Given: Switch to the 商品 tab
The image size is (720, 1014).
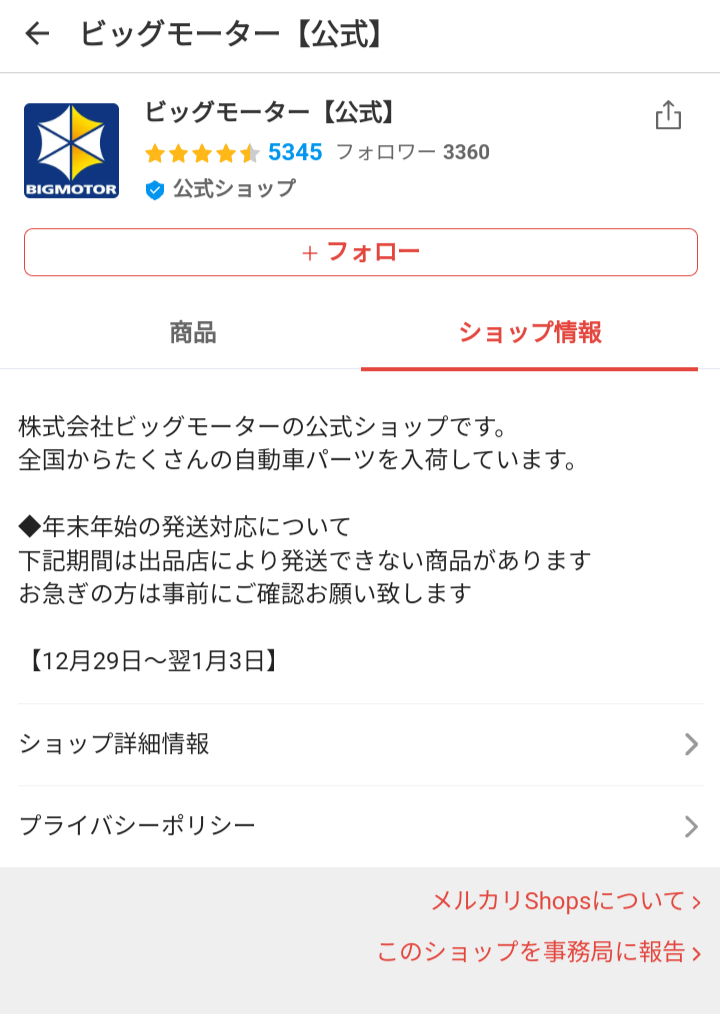Looking at the screenshot, I should pyautogui.click(x=193, y=333).
